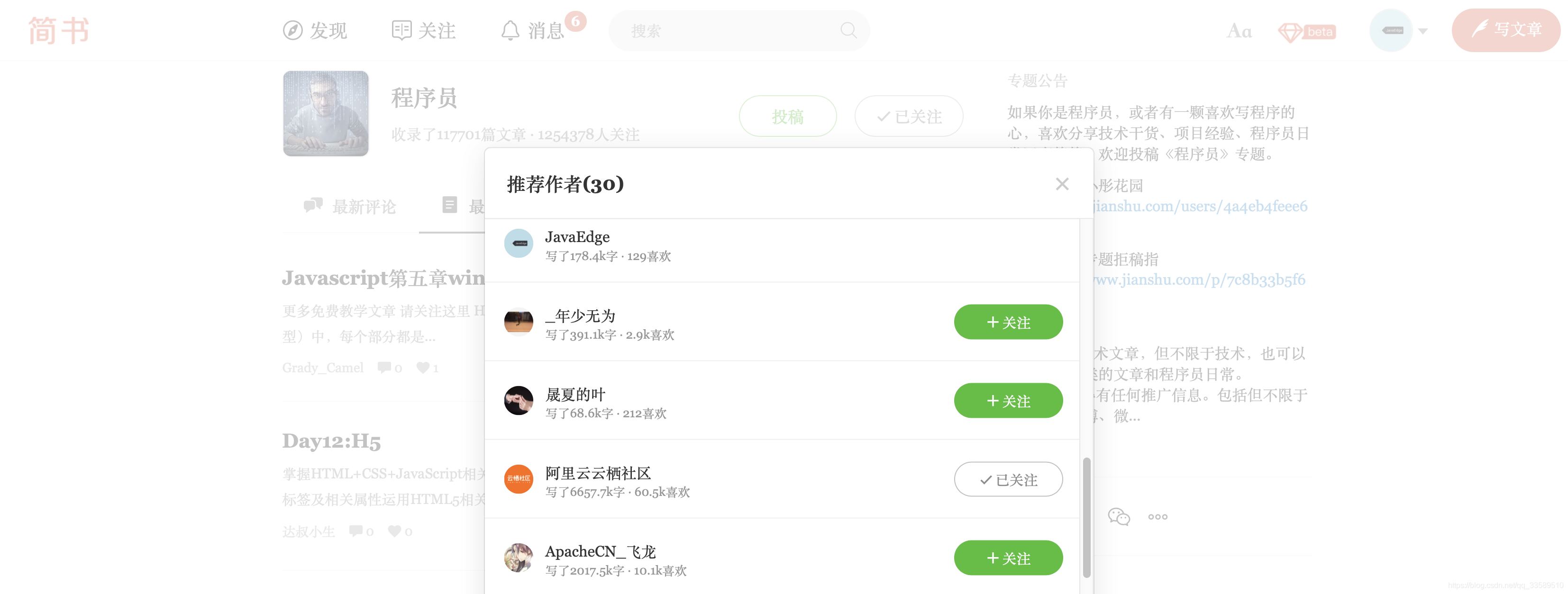The width and height of the screenshot is (1568, 594).
Task: Switch to the 最新评论 tab
Action: pyautogui.click(x=350, y=207)
